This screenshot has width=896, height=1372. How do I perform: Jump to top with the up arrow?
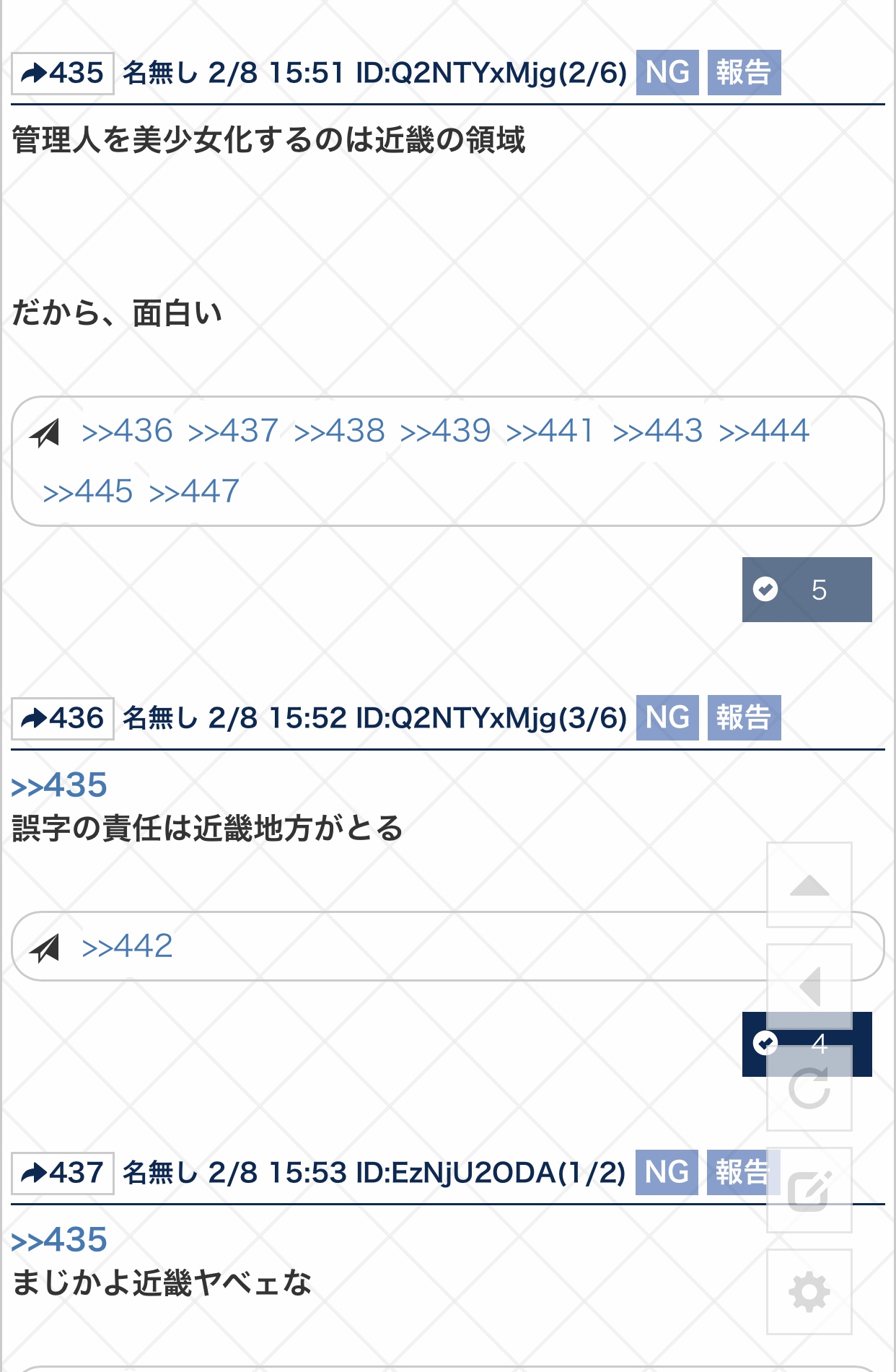[809, 885]
